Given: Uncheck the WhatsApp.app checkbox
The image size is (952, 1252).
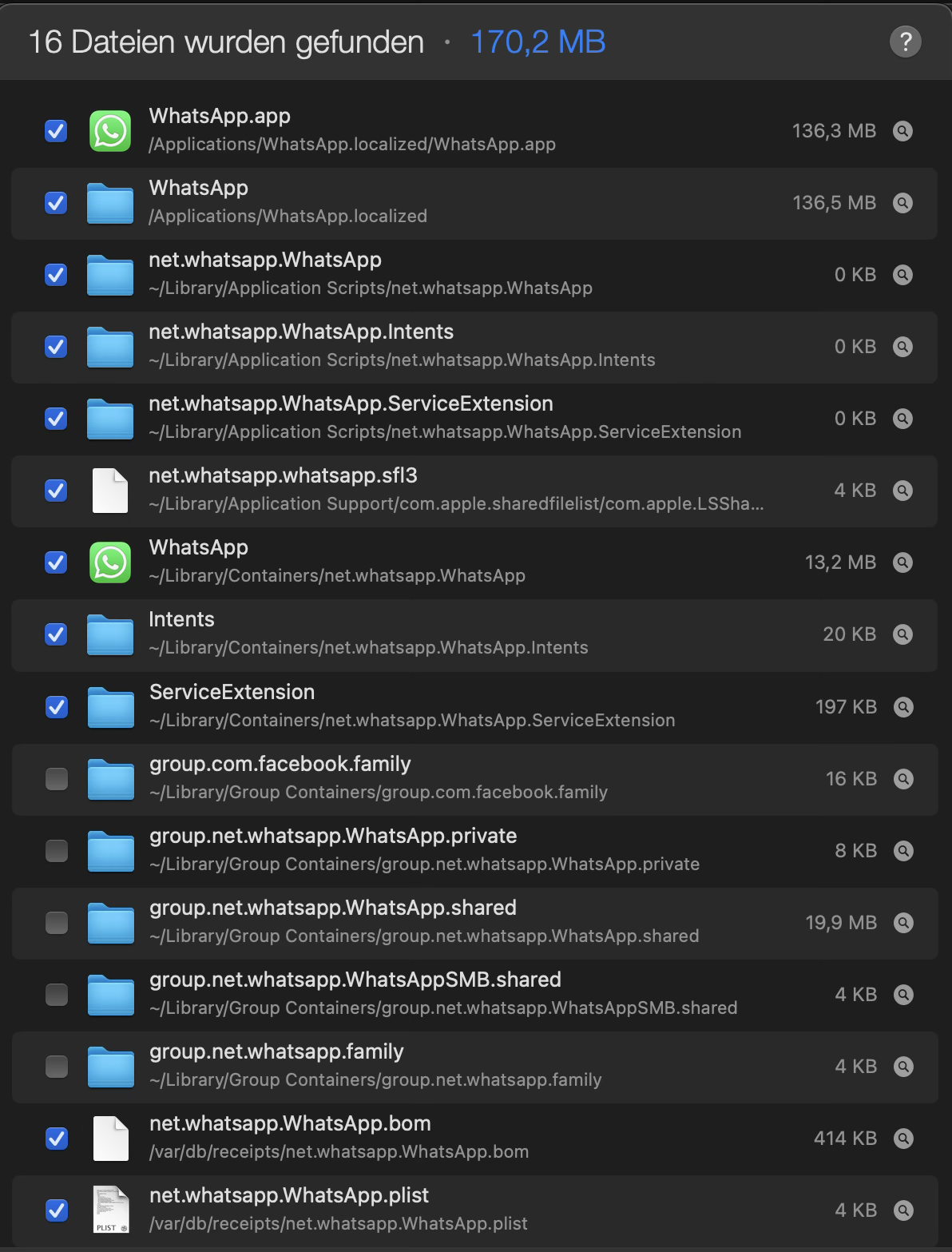Looking at the screenshot, I should pos(56,131).
